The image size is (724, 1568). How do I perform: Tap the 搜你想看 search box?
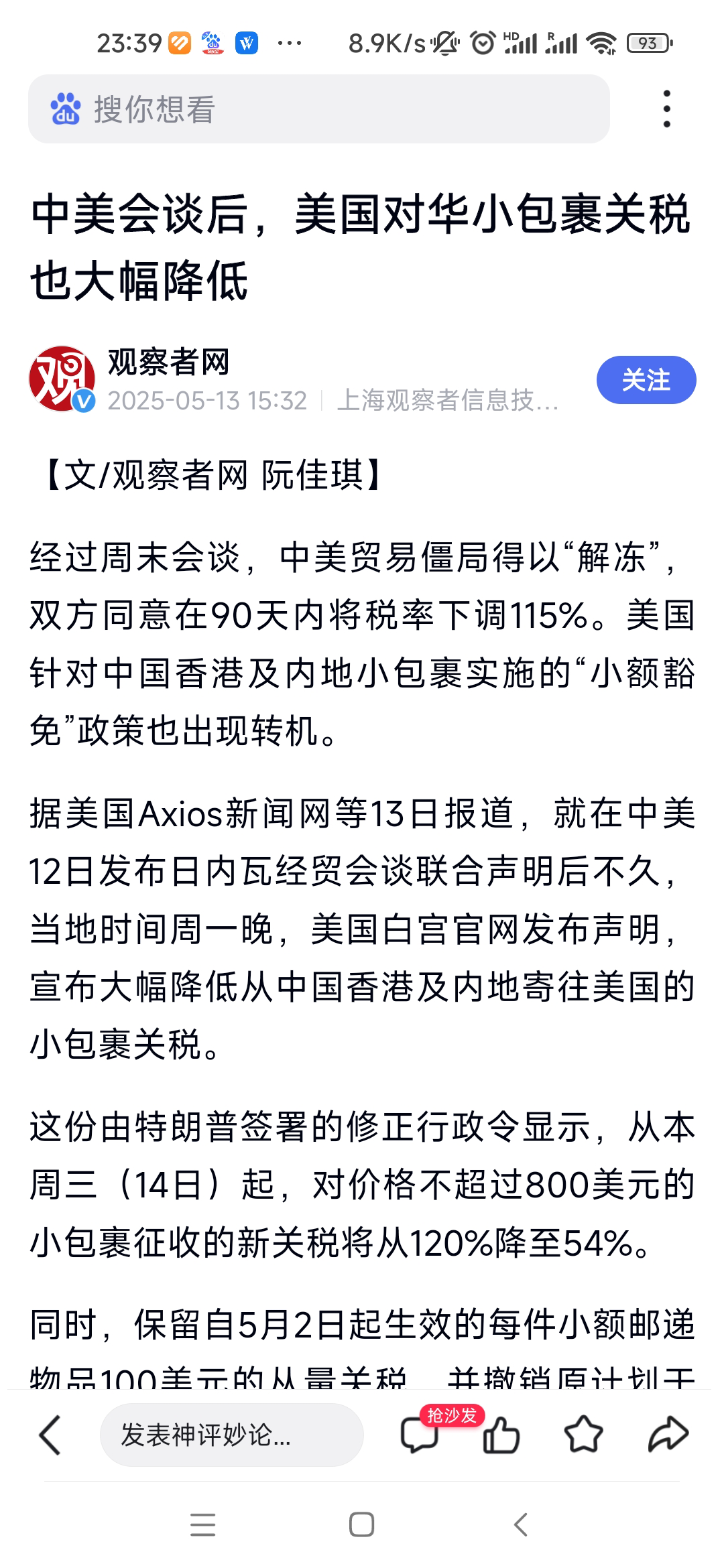[x=318, y=109]
